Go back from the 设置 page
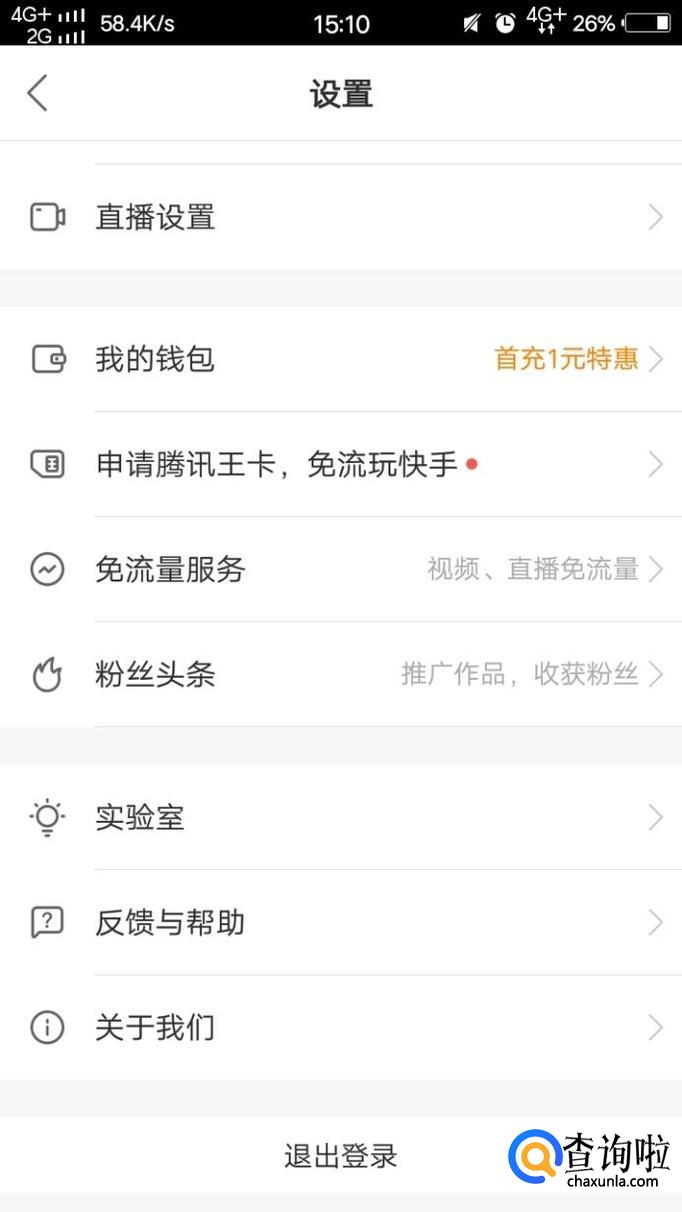This screenshot has height=1212, width=682. click(x=37, y=94)
